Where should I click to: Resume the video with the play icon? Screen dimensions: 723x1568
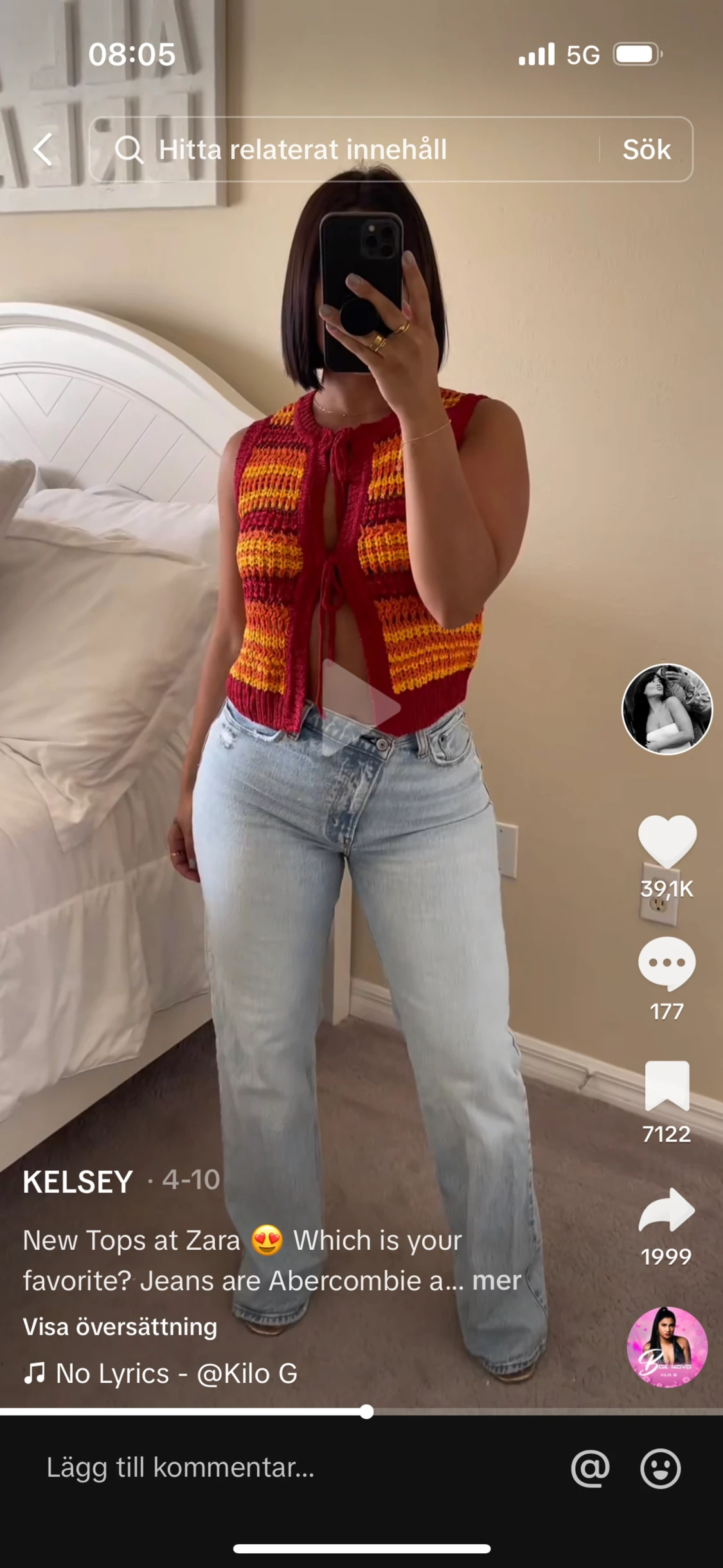click(x=360, y=707)
